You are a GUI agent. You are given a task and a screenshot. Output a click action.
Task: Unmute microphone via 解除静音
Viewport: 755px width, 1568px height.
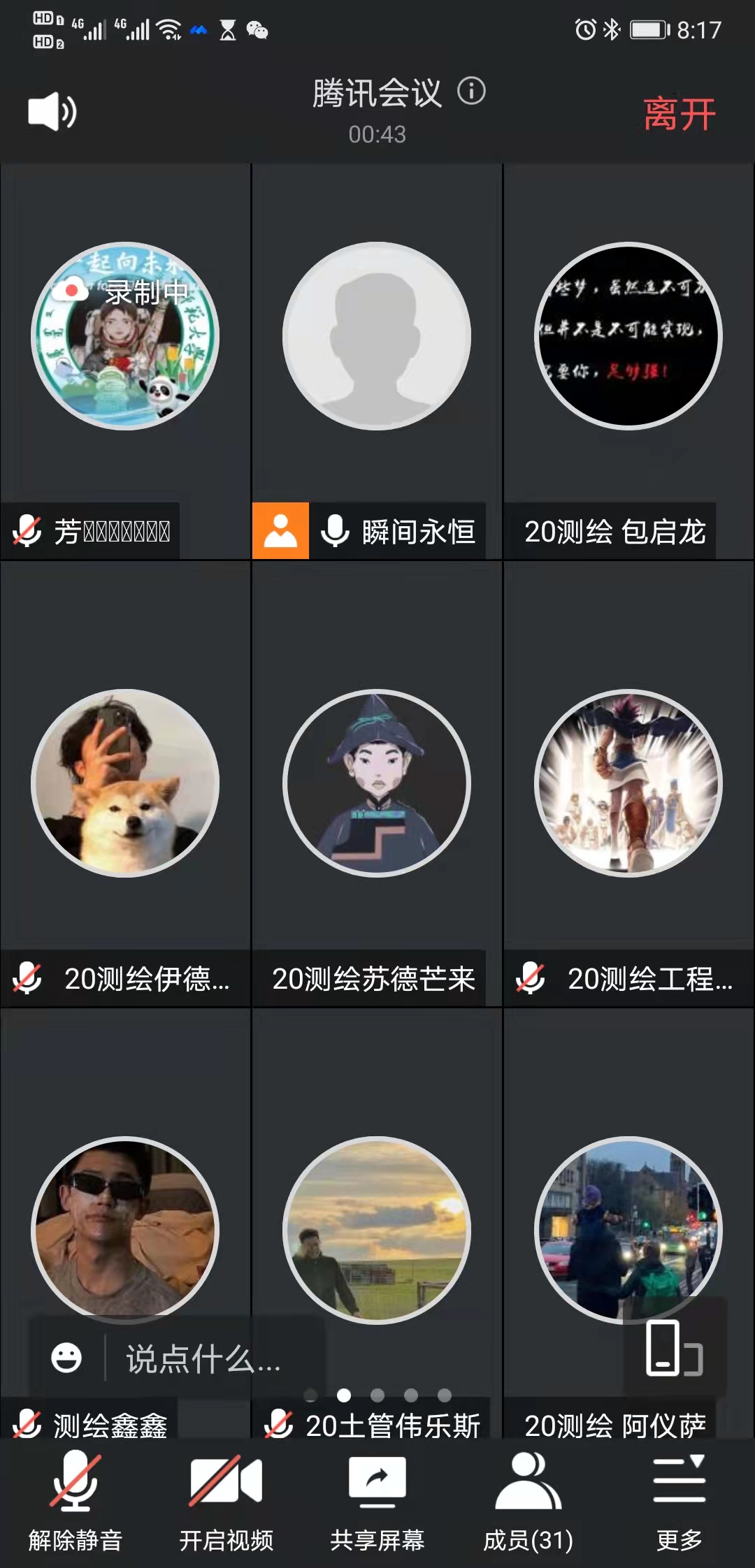click(x=75, y=1498)
